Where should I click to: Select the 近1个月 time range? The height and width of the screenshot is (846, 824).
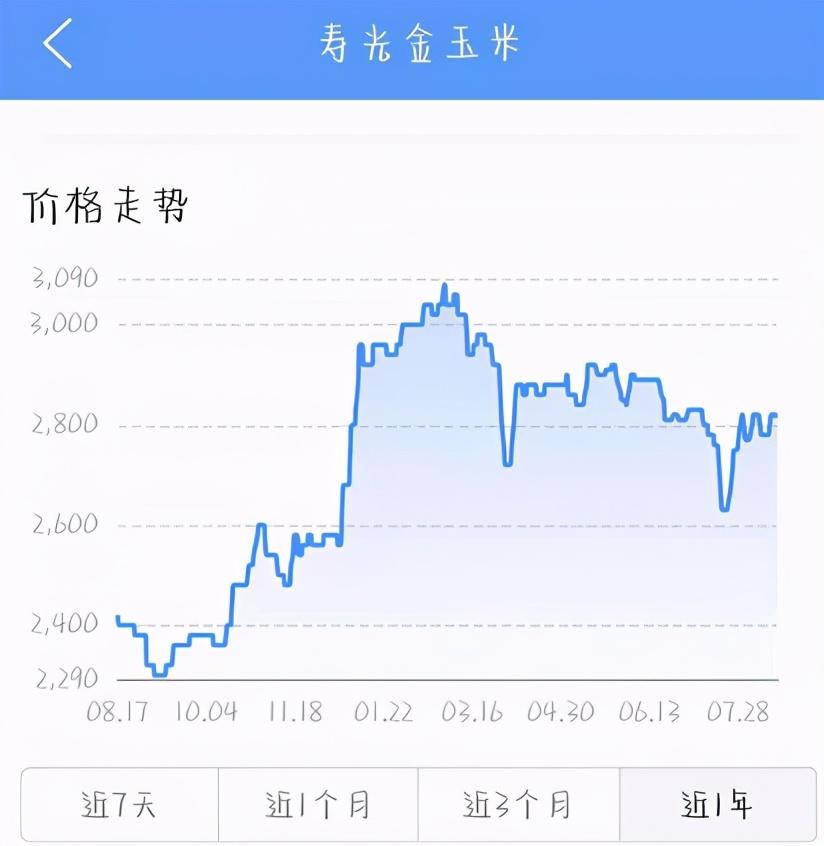pyautogui.click(x=317, y=805)
